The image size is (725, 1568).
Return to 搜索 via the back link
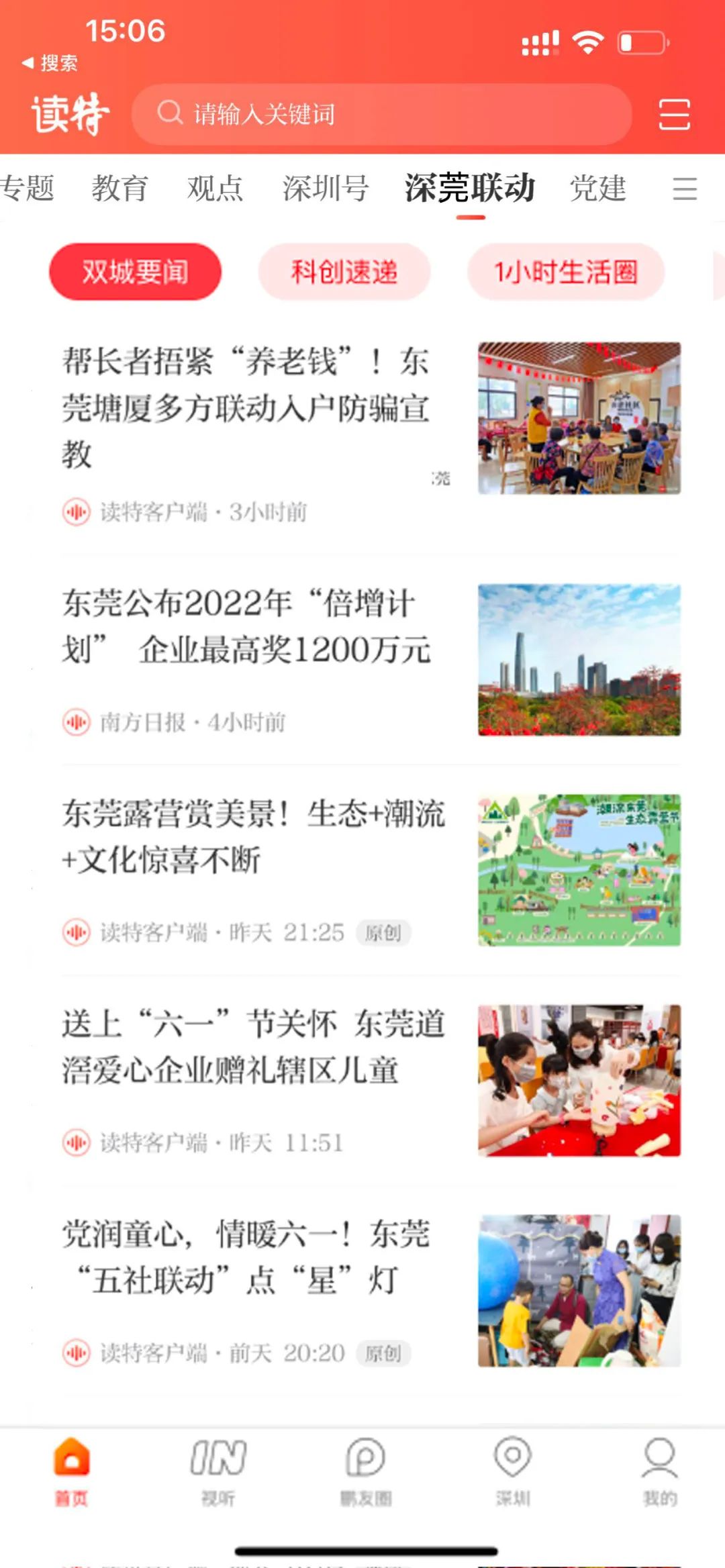(x=50, y=63)
